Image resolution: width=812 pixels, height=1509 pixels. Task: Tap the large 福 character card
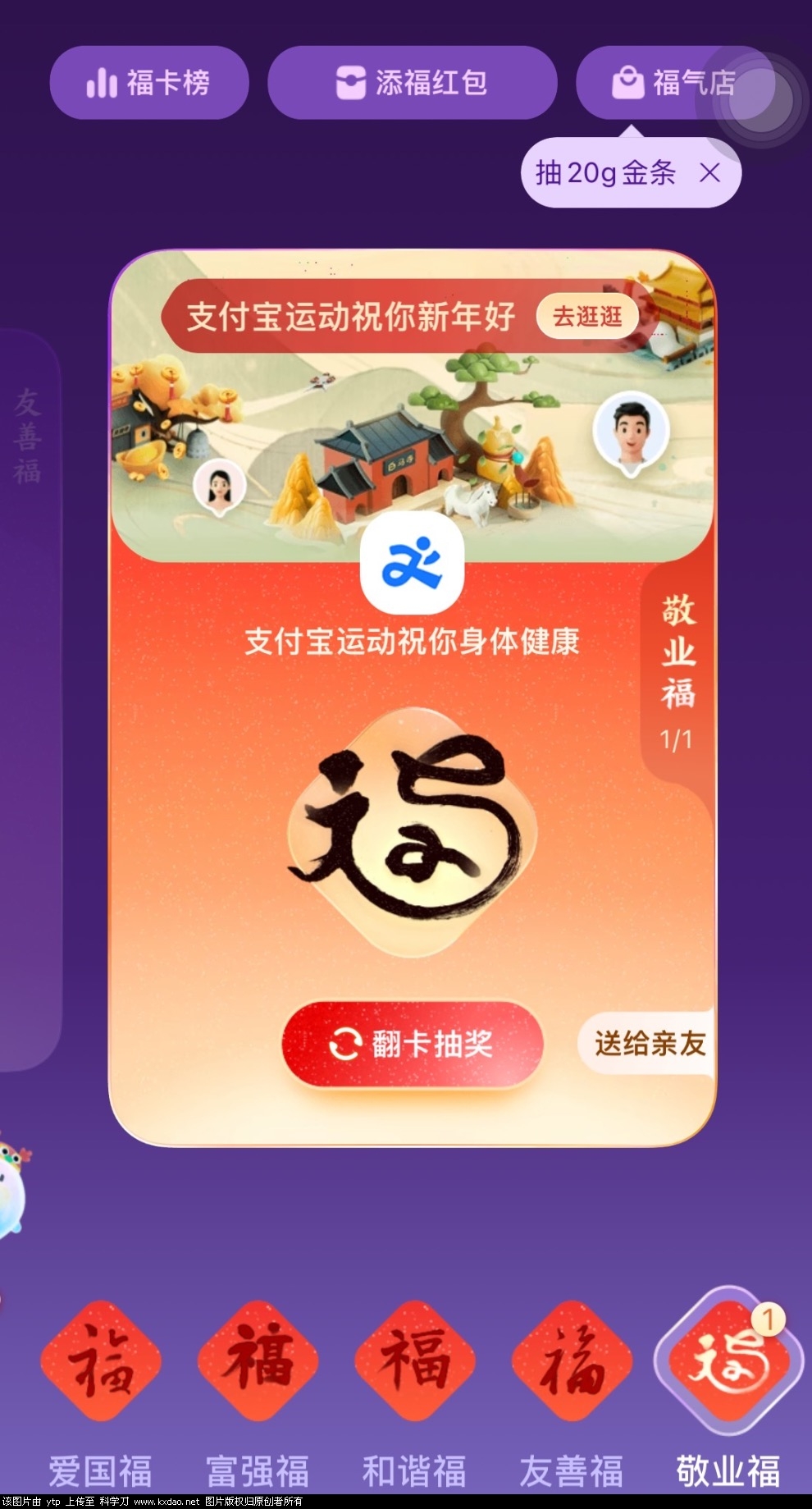(412, 831)
